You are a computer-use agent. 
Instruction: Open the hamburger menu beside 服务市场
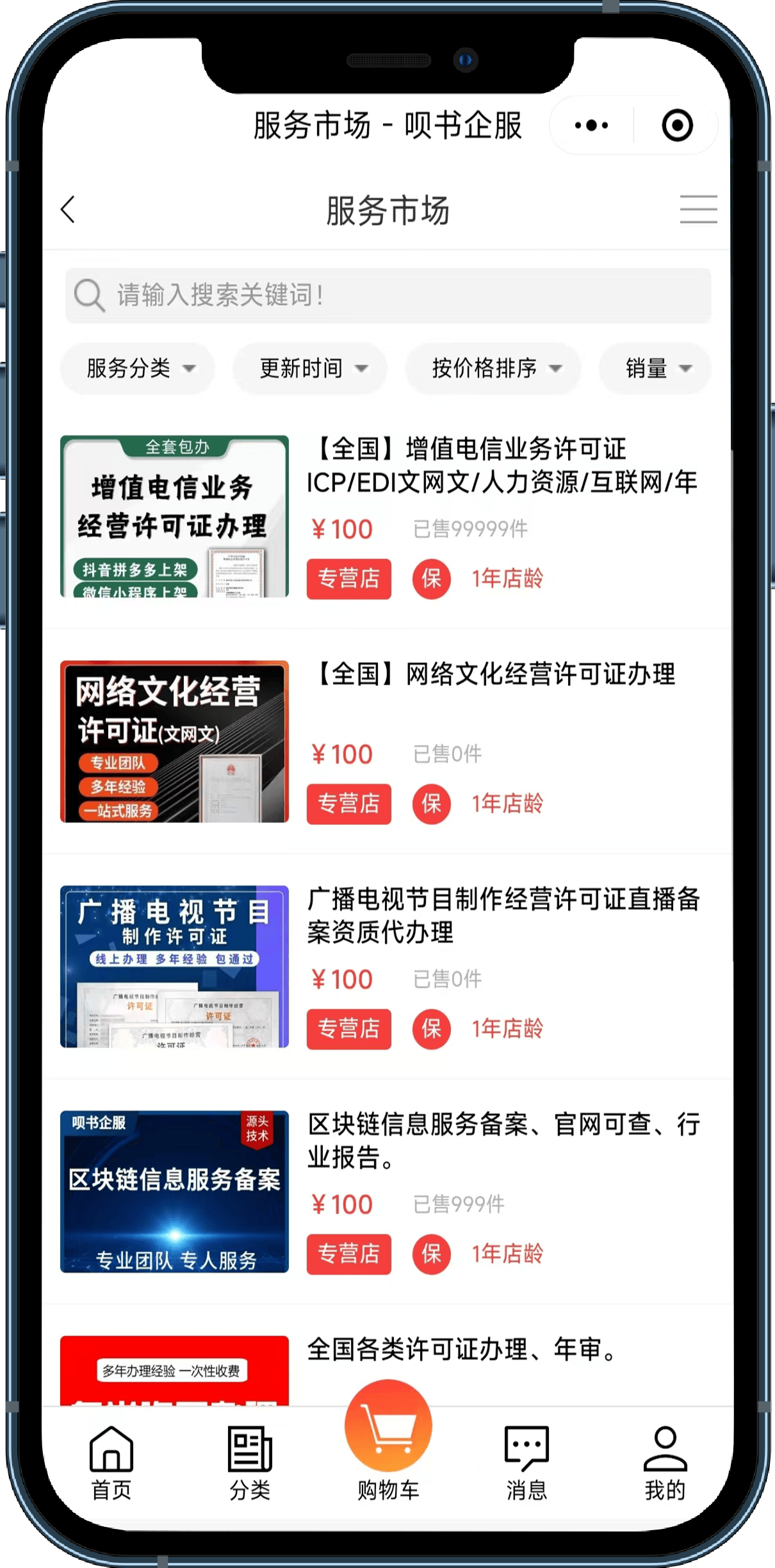point(697,210)
